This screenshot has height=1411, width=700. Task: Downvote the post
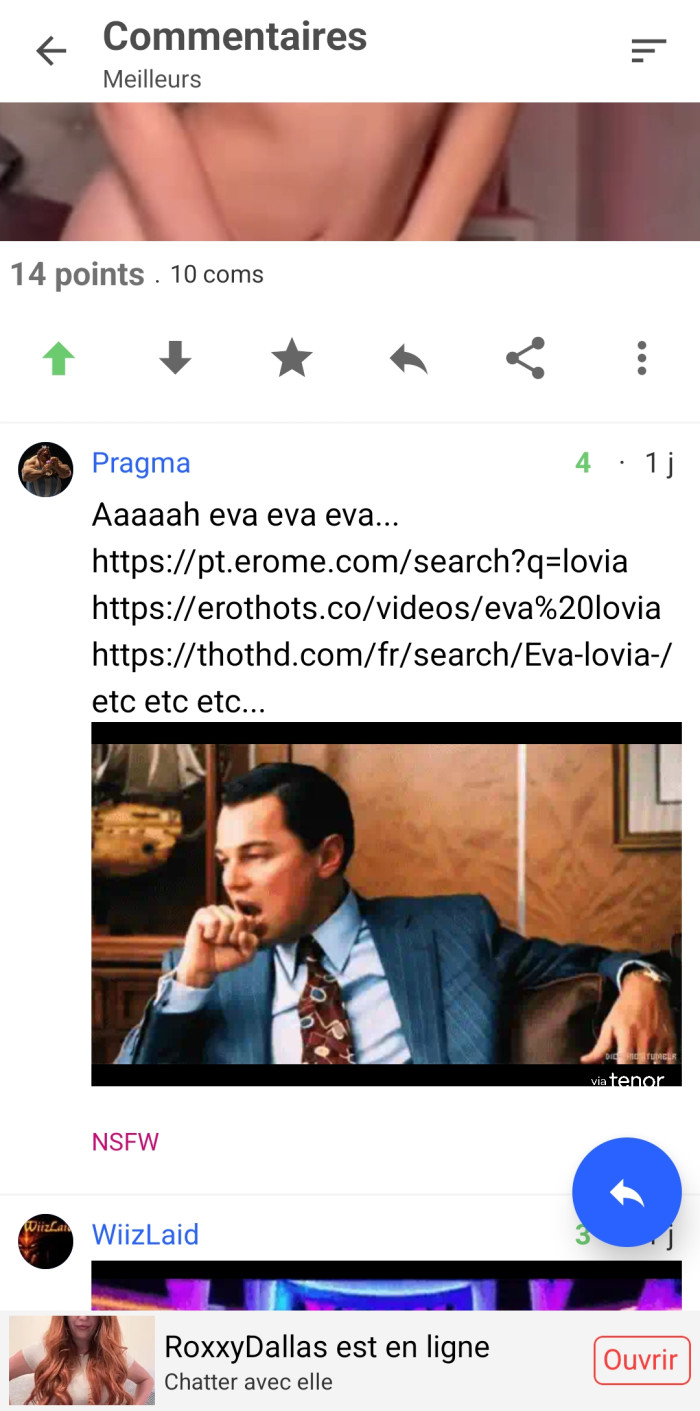tap(175, 358)
